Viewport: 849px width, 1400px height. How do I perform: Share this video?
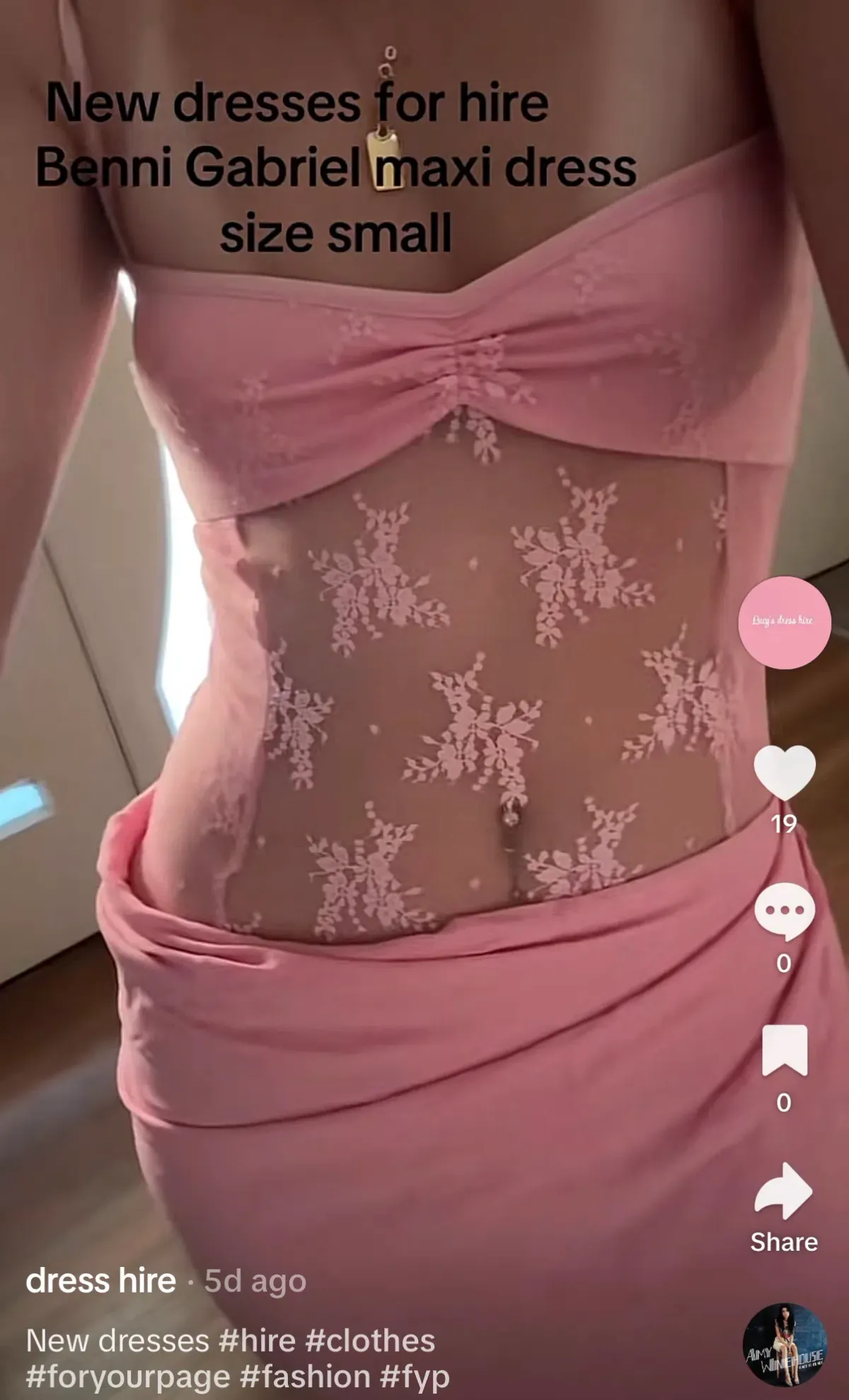784,1191
